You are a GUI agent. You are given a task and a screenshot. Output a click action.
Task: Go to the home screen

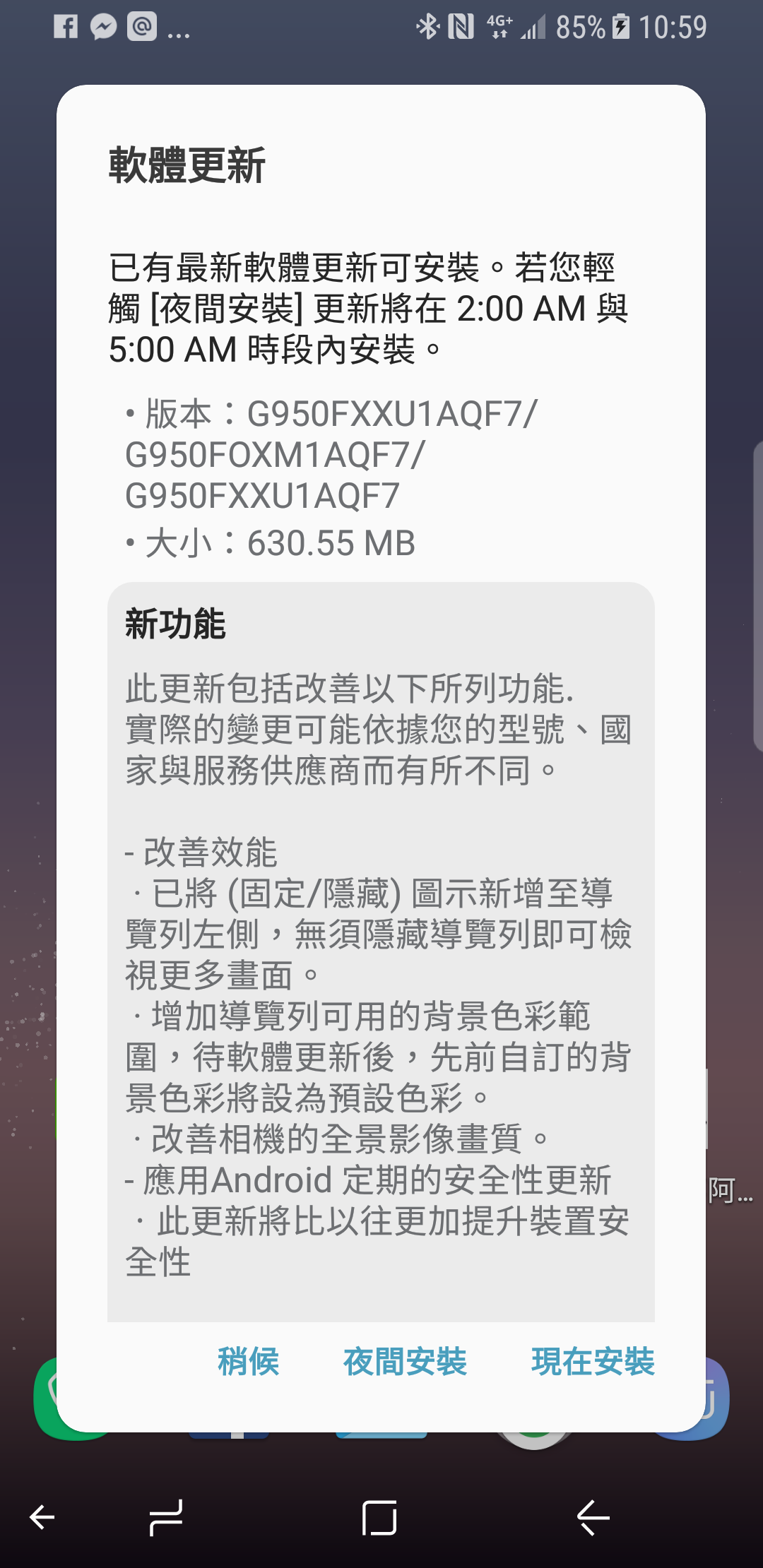pyautogui.click(x=379, y=1517)
